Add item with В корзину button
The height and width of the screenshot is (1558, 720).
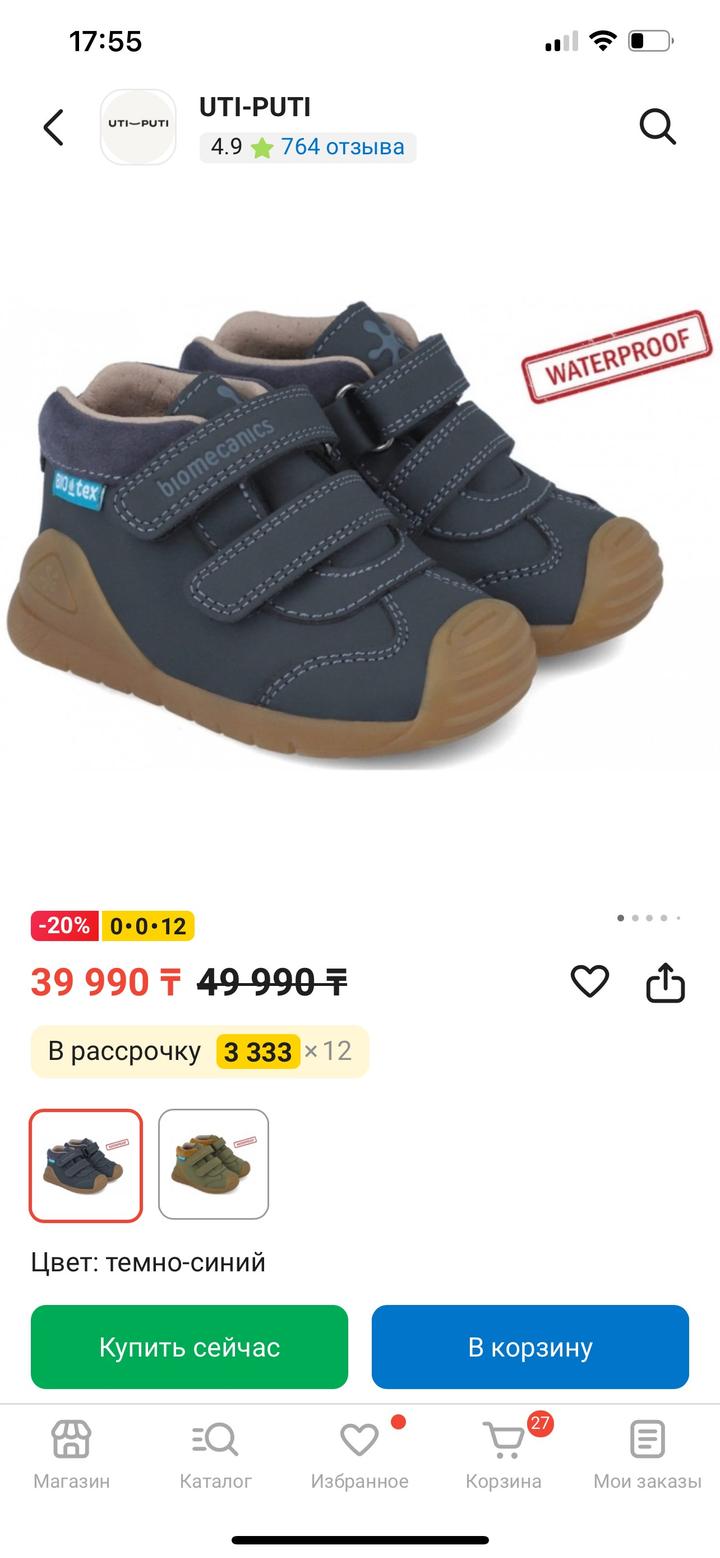pos(530,1347)
